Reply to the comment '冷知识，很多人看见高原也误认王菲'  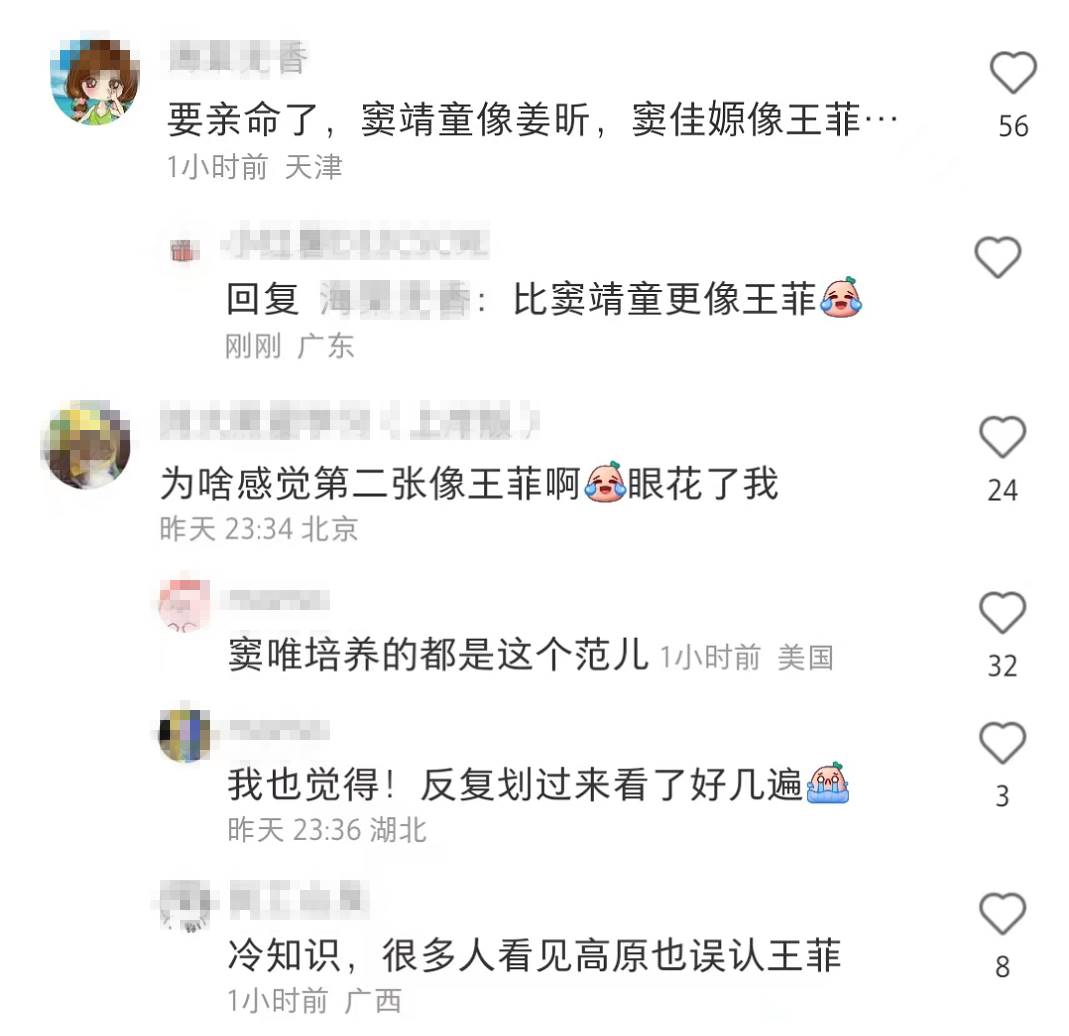tap(533, 956)
